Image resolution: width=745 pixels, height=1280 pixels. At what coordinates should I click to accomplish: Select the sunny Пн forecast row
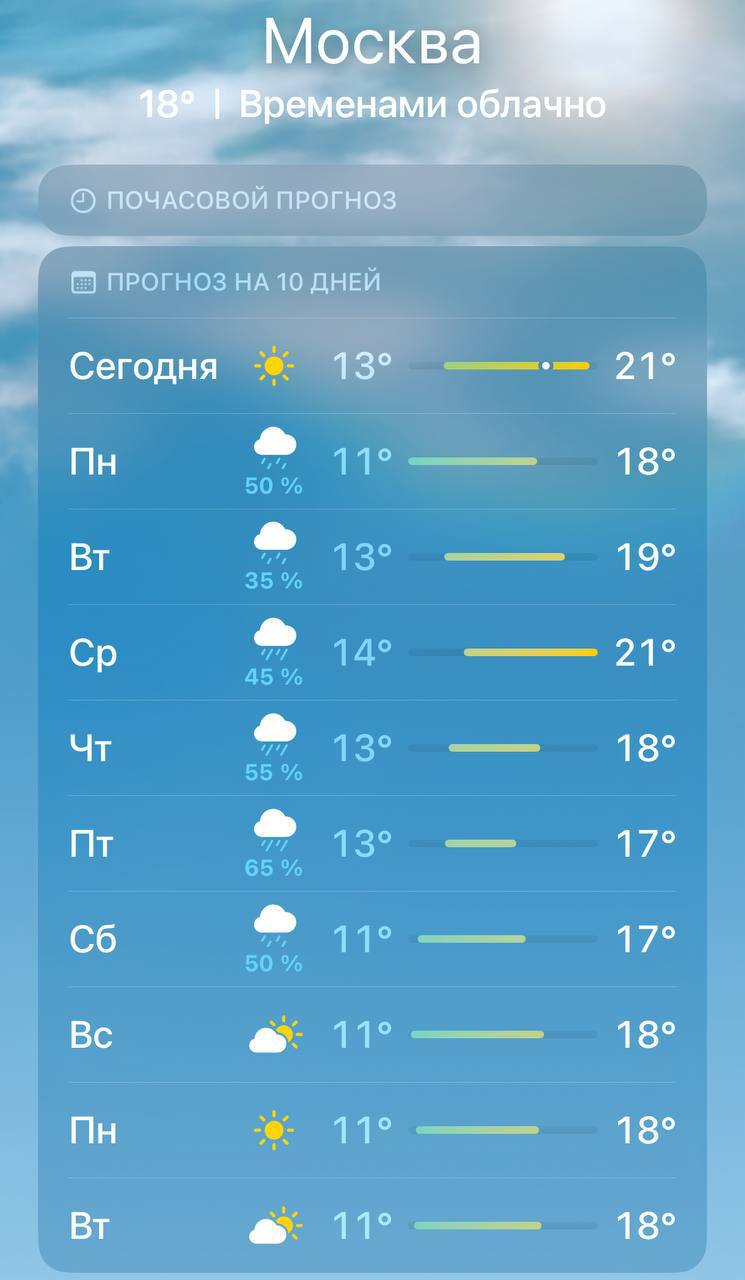click(x=372, y=1130)
